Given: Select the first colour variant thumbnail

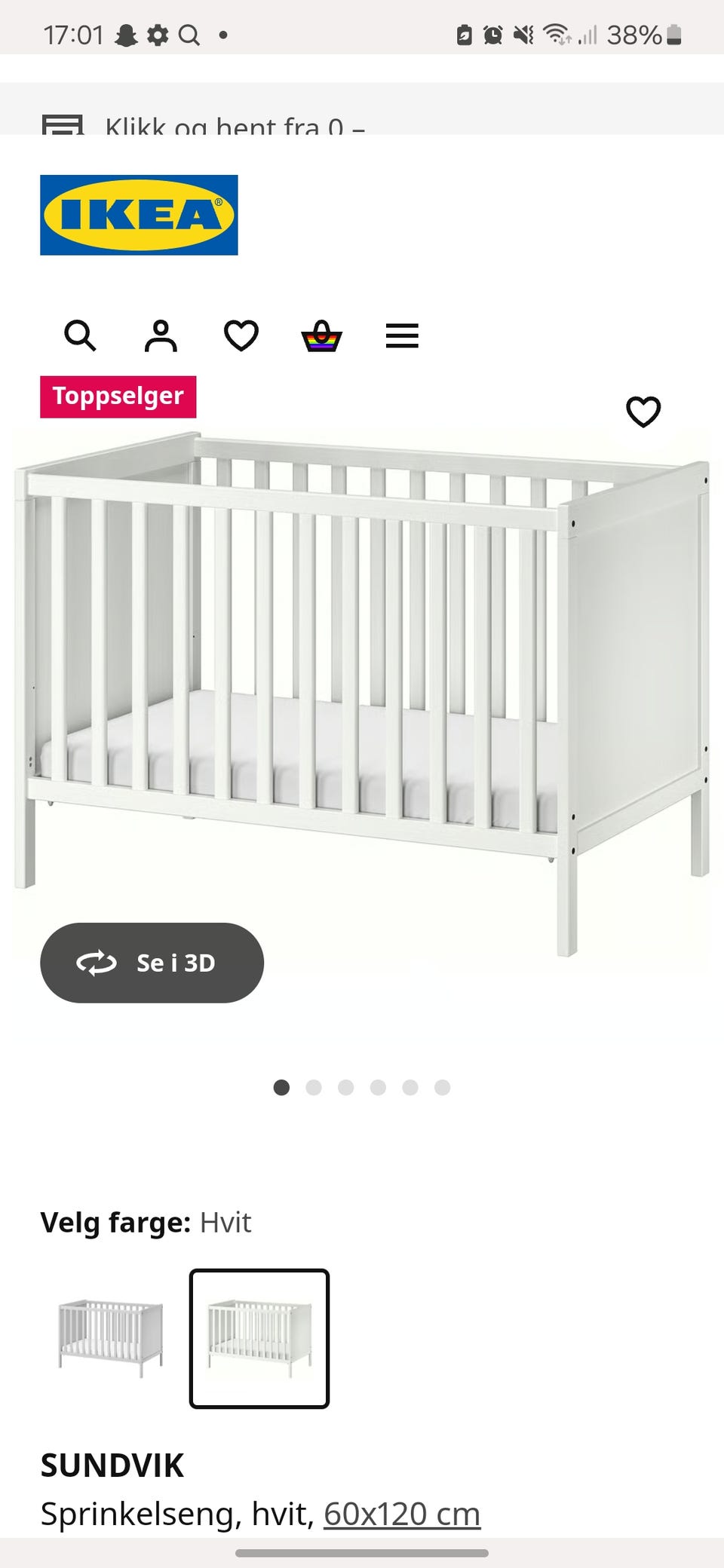Looking at the screenshot, I should click(x=111, y=1338).
